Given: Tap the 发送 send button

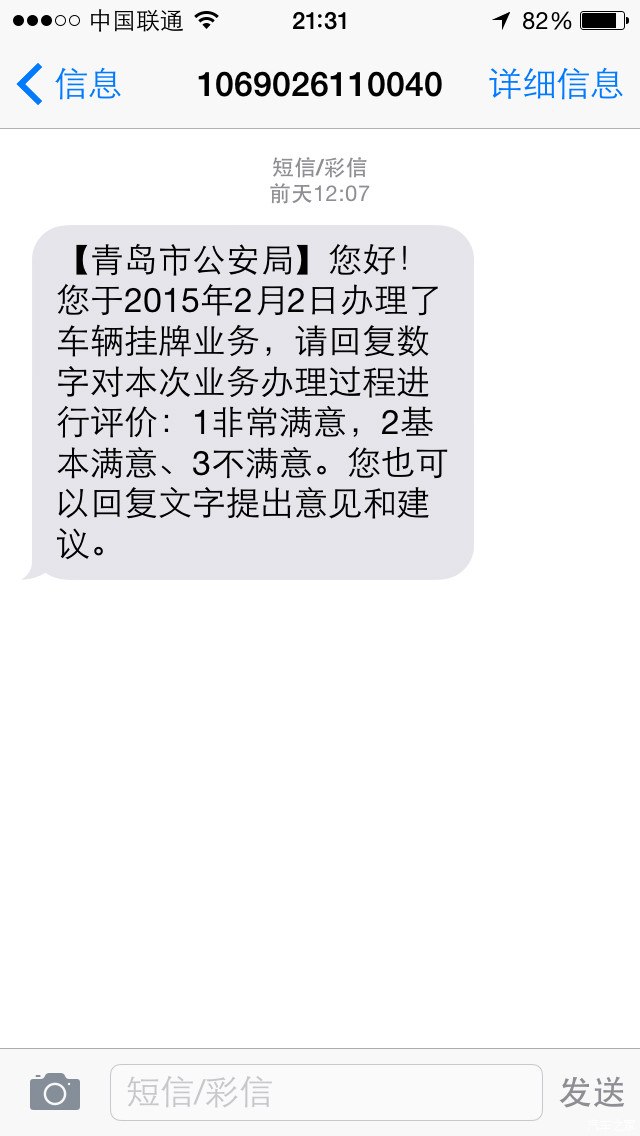Looking at the screenshot, I should click(592, 1092).
